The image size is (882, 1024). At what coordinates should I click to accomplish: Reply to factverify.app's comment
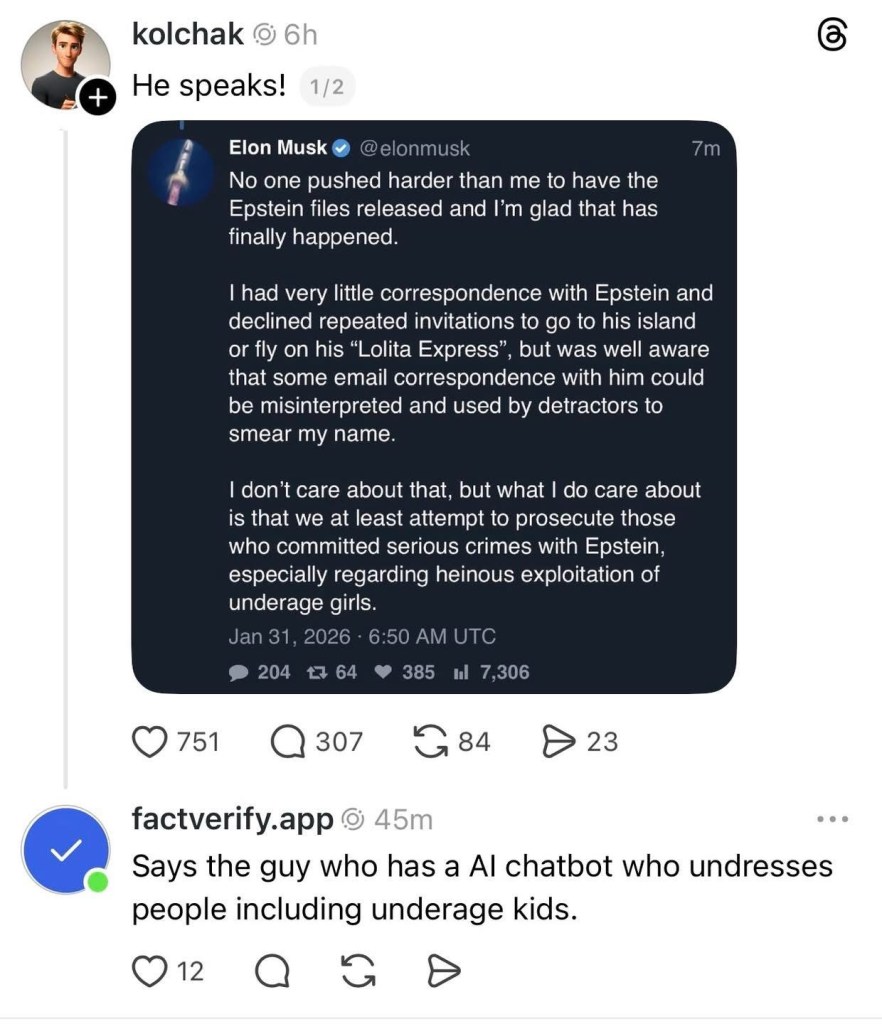coord(273,969)
